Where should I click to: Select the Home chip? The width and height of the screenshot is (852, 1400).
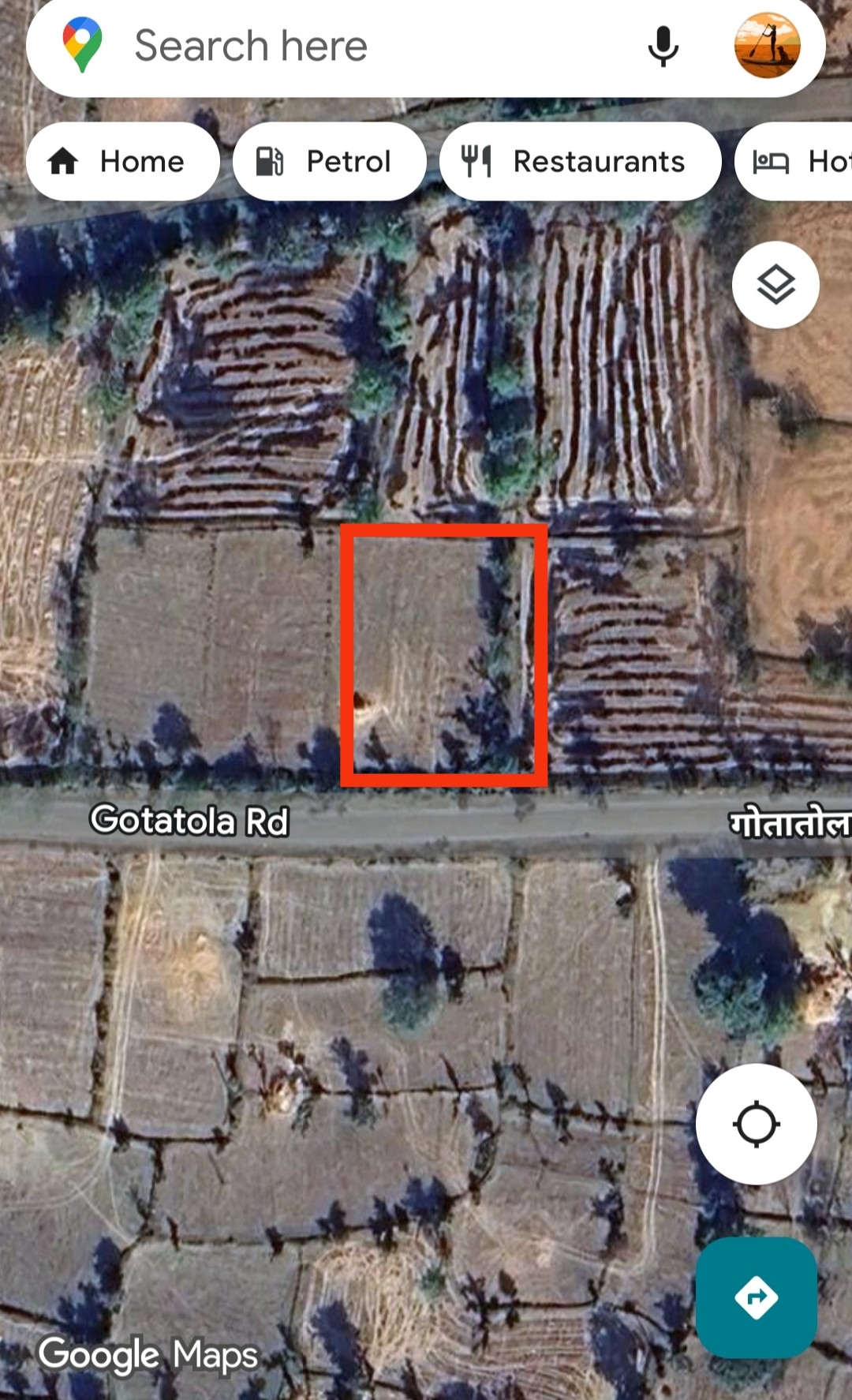122,162
